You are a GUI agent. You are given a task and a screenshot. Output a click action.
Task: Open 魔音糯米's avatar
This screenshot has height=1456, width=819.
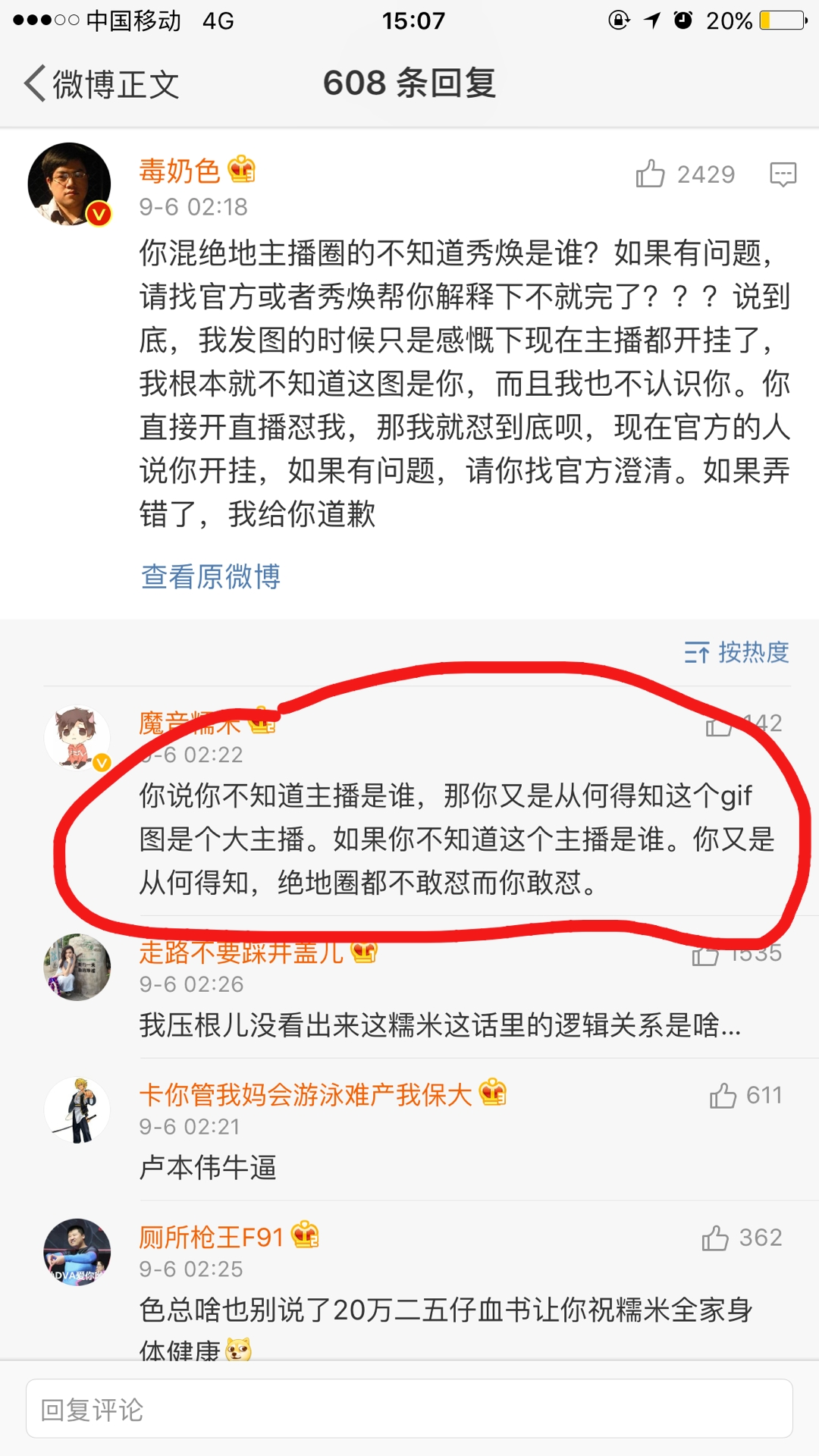tap(77, 738)
